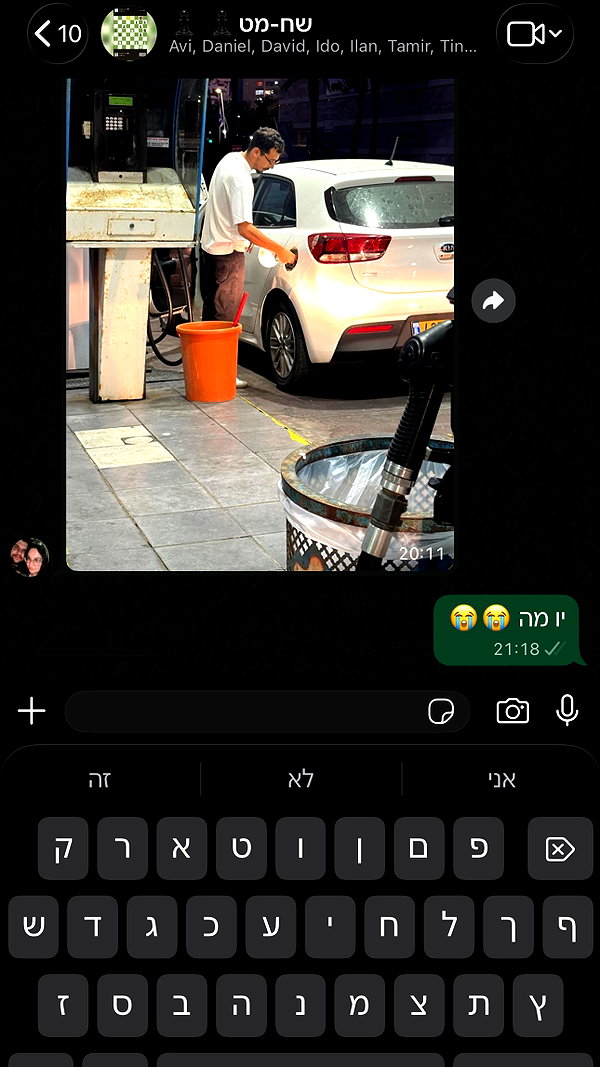The height and width of the screenshot is (1067, 600).
Task: Type the letter ש on the keyboard
Action: point(33,927)
